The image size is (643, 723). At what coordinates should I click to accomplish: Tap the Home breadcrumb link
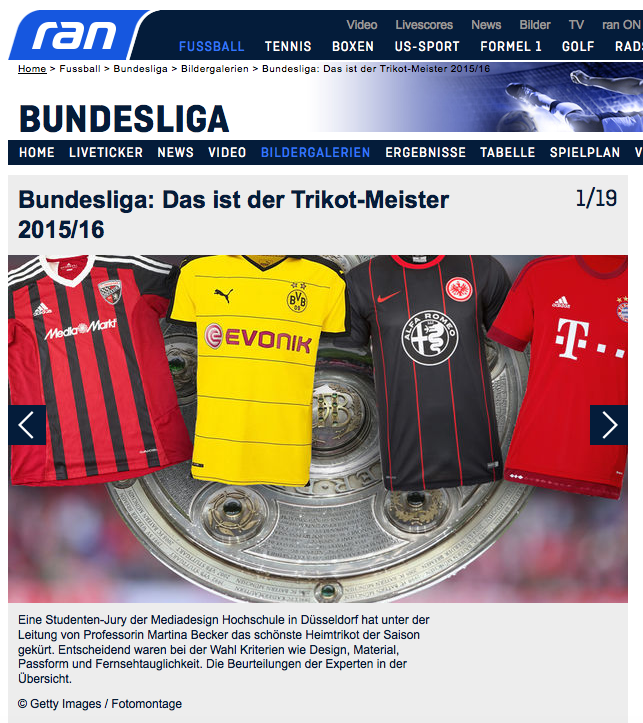click(32, 69)
